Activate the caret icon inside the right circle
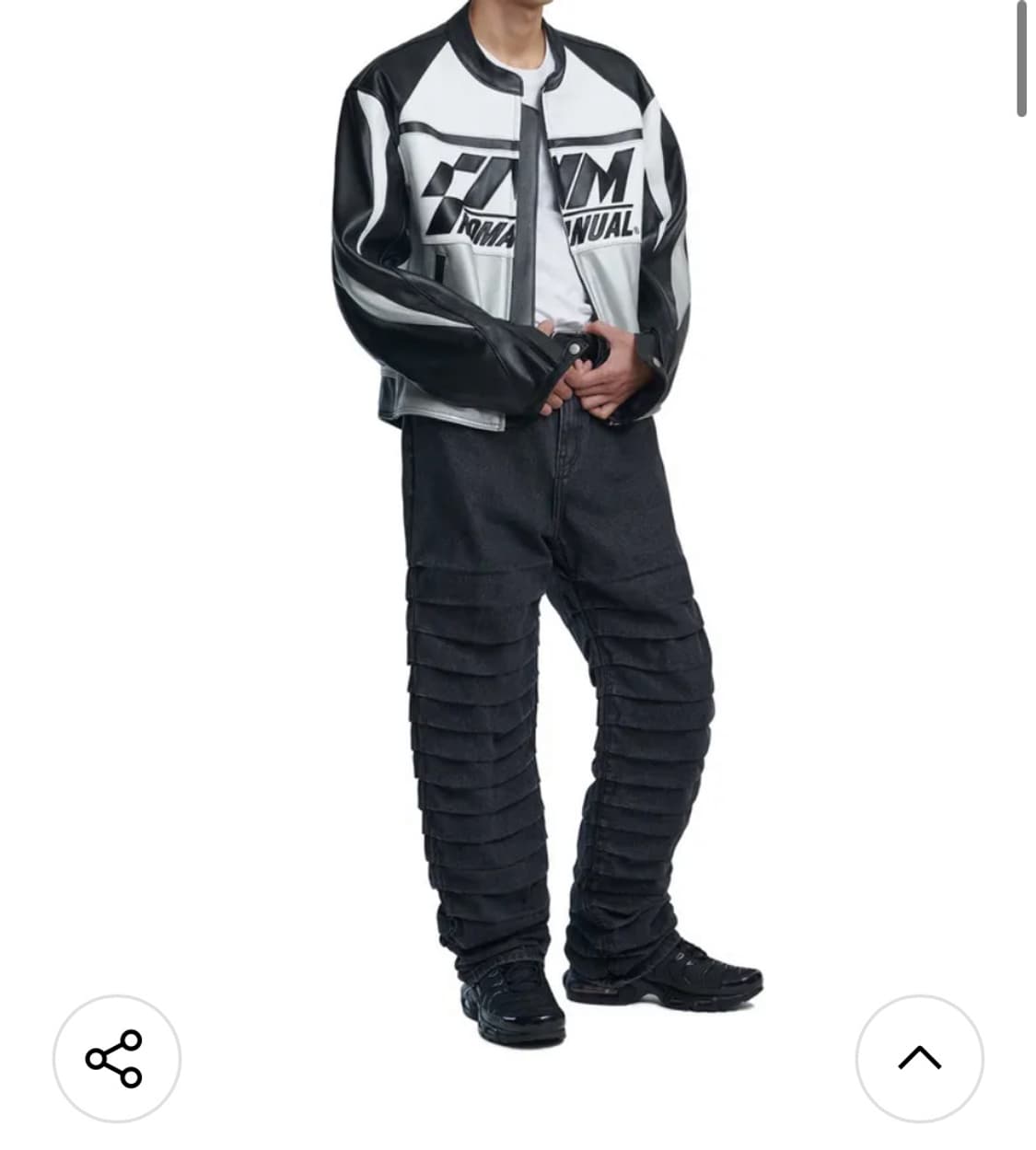1036x1150 pixels. 918,1056
